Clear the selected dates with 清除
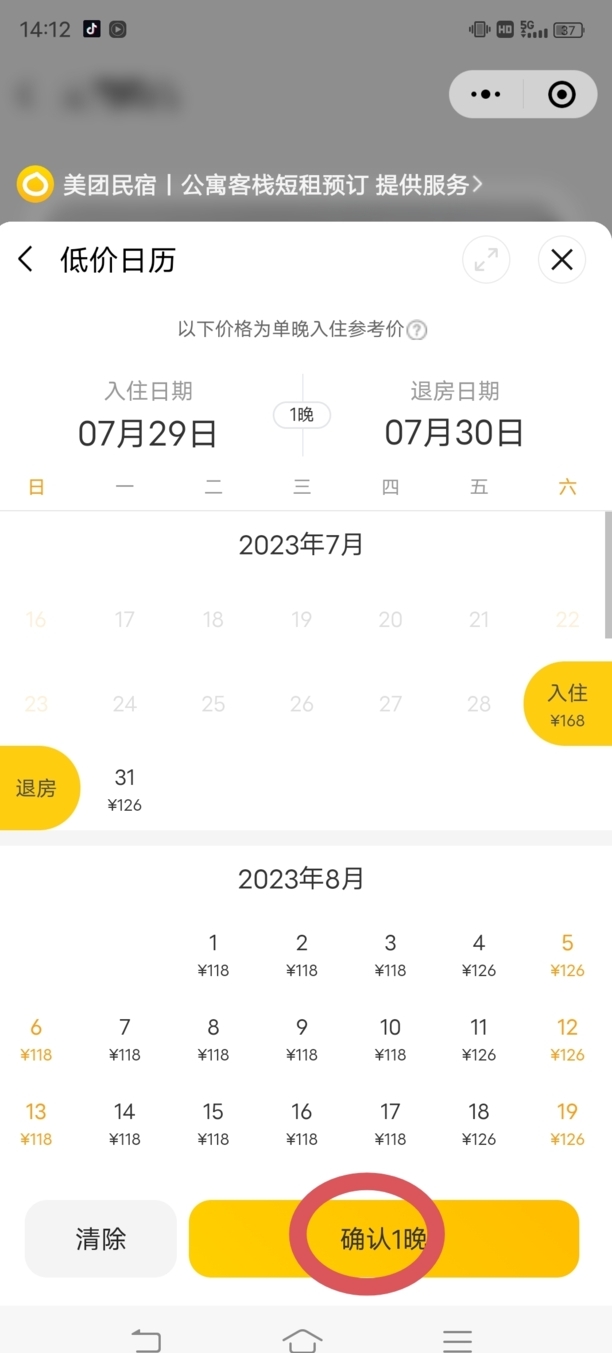Image resolution: width=612 pixels, height=1353 pixels. tap(101, 1239)
